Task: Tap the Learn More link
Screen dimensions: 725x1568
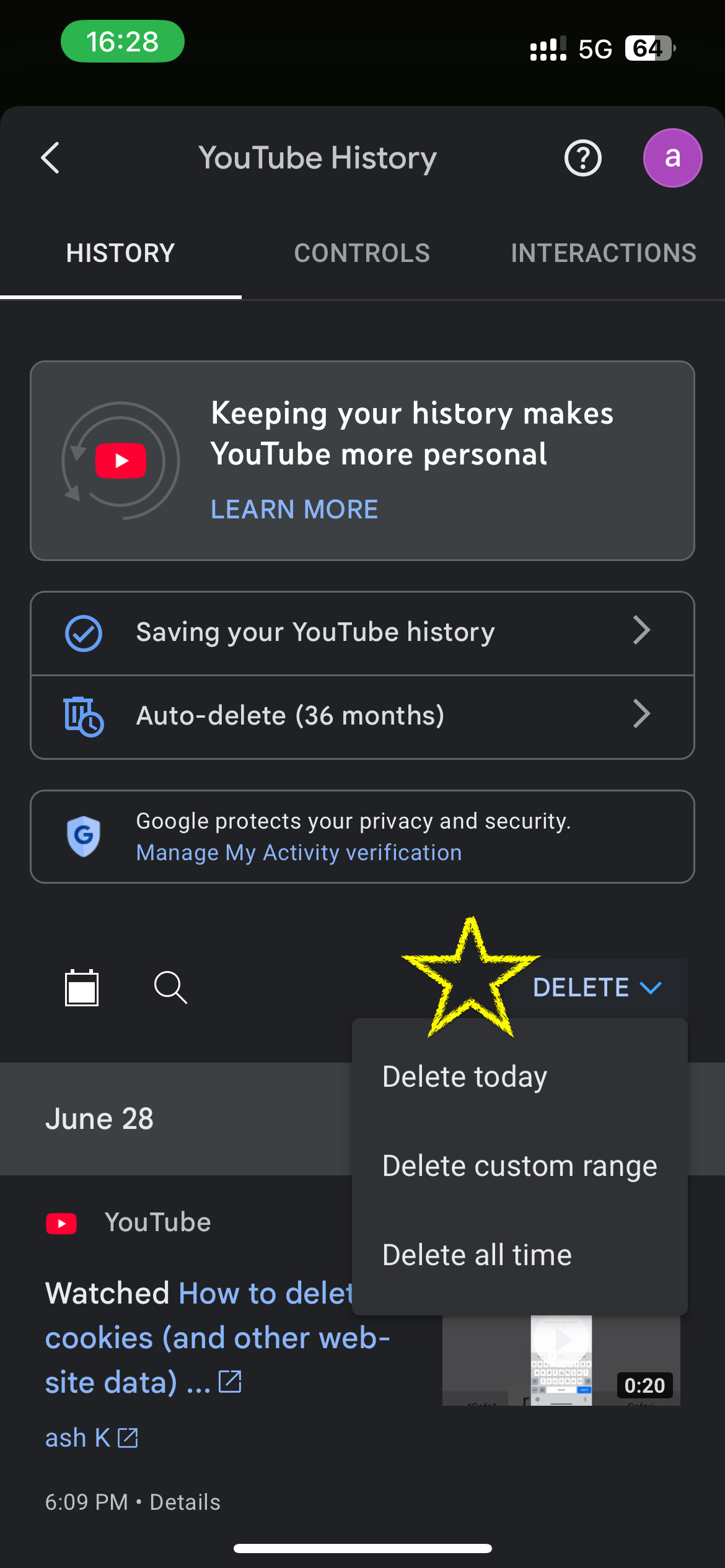Action: coord(294,510)
